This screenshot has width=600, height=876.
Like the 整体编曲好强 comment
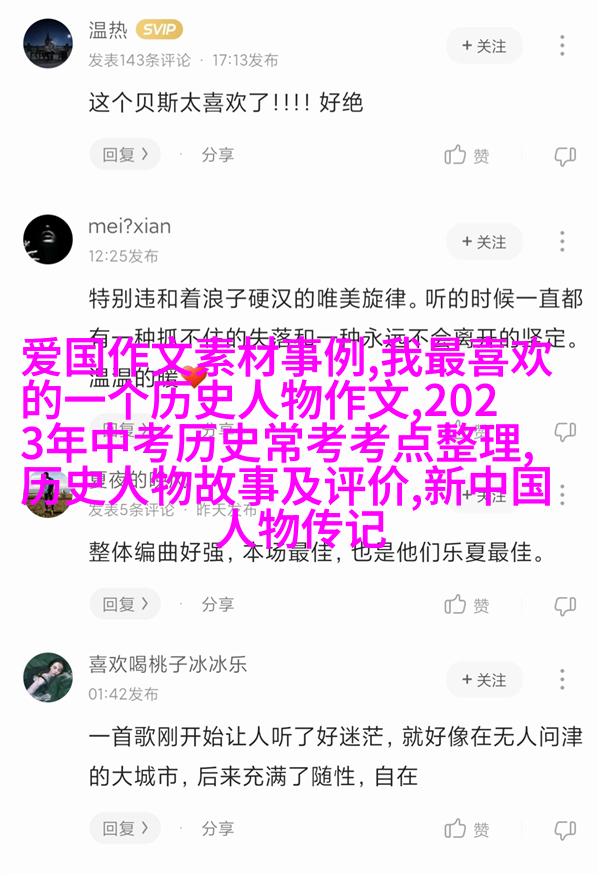[x=467, y=604]
